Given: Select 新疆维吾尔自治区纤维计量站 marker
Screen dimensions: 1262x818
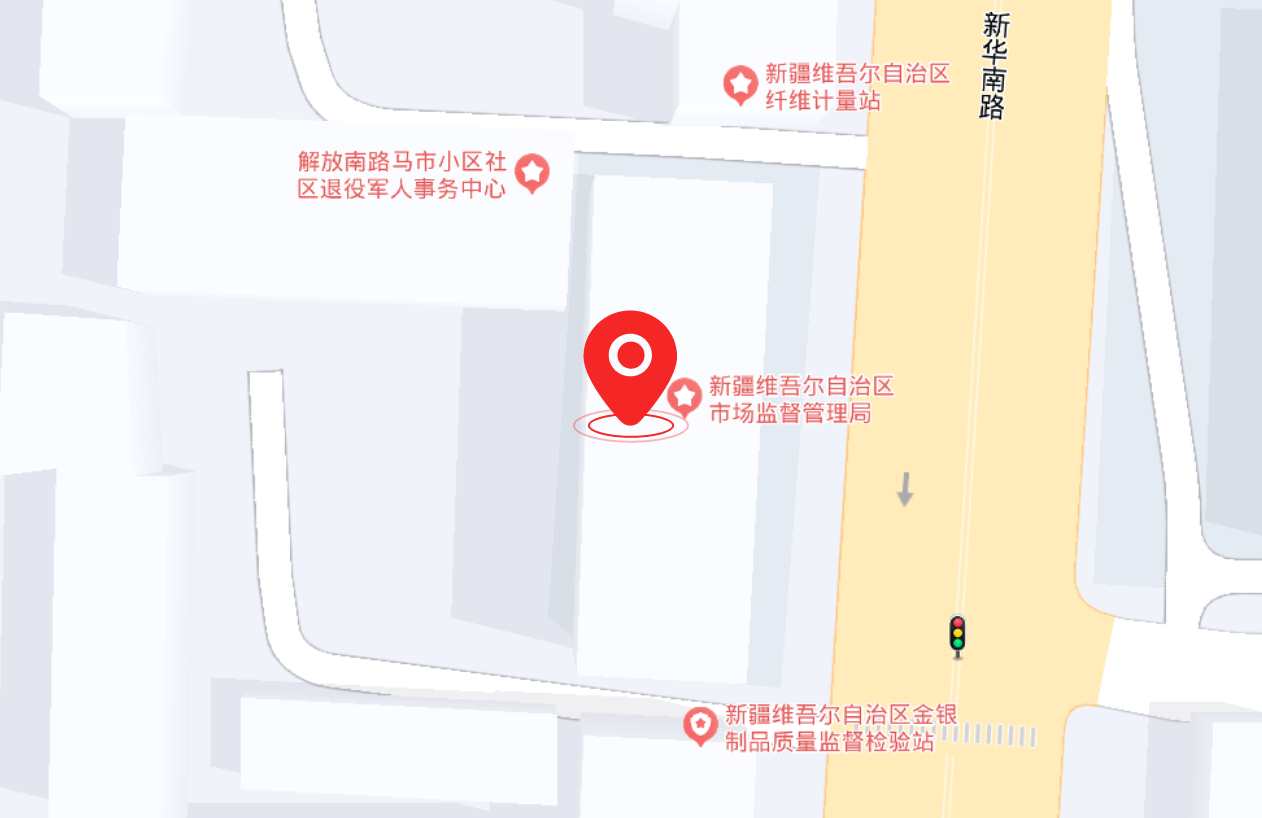Looking at the screenshot, I should [740, 84].
